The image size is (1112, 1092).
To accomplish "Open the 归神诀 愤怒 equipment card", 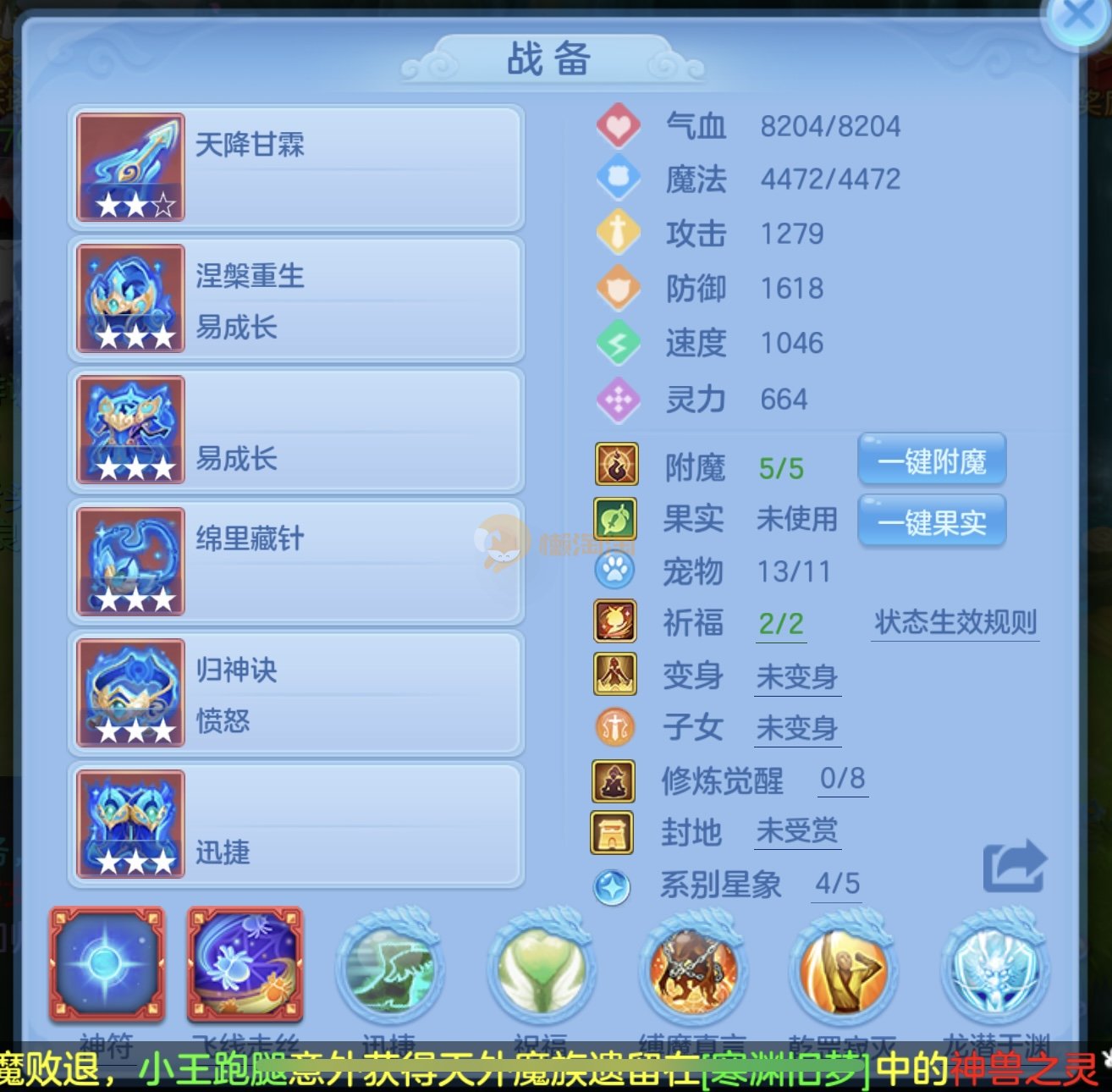I will click(296, 692).
